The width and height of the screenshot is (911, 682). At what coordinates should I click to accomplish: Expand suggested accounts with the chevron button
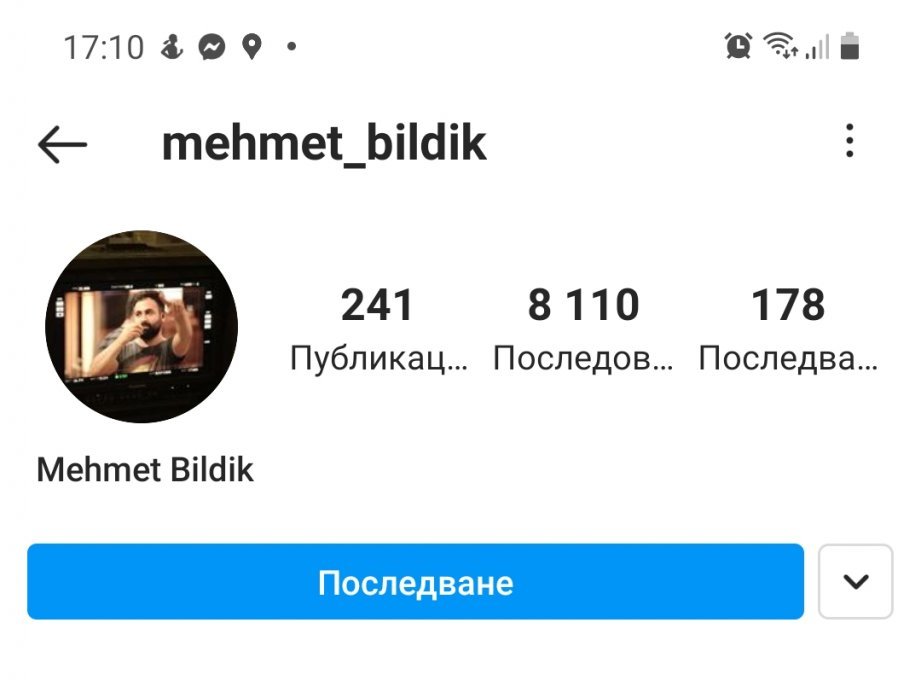coord(855,582)
